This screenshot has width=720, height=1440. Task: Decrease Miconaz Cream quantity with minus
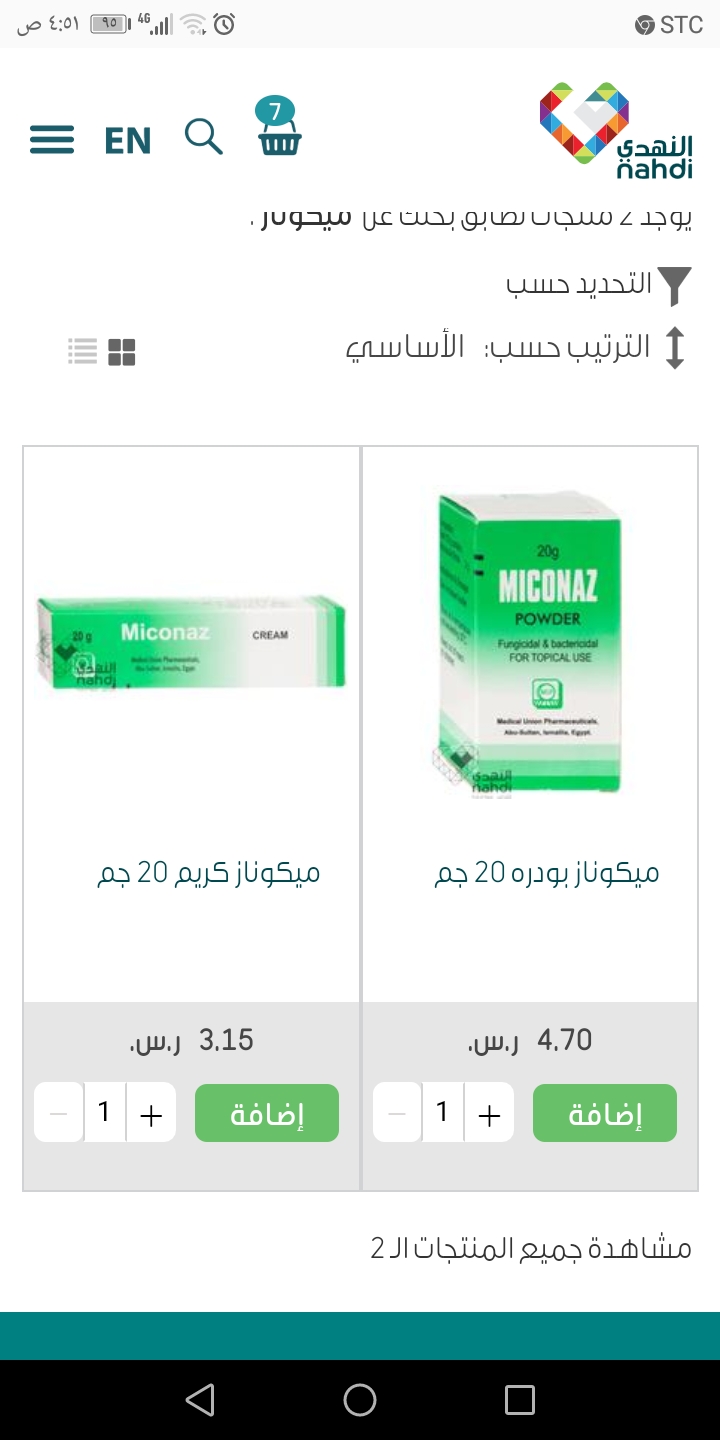[x=59, y=1113]
